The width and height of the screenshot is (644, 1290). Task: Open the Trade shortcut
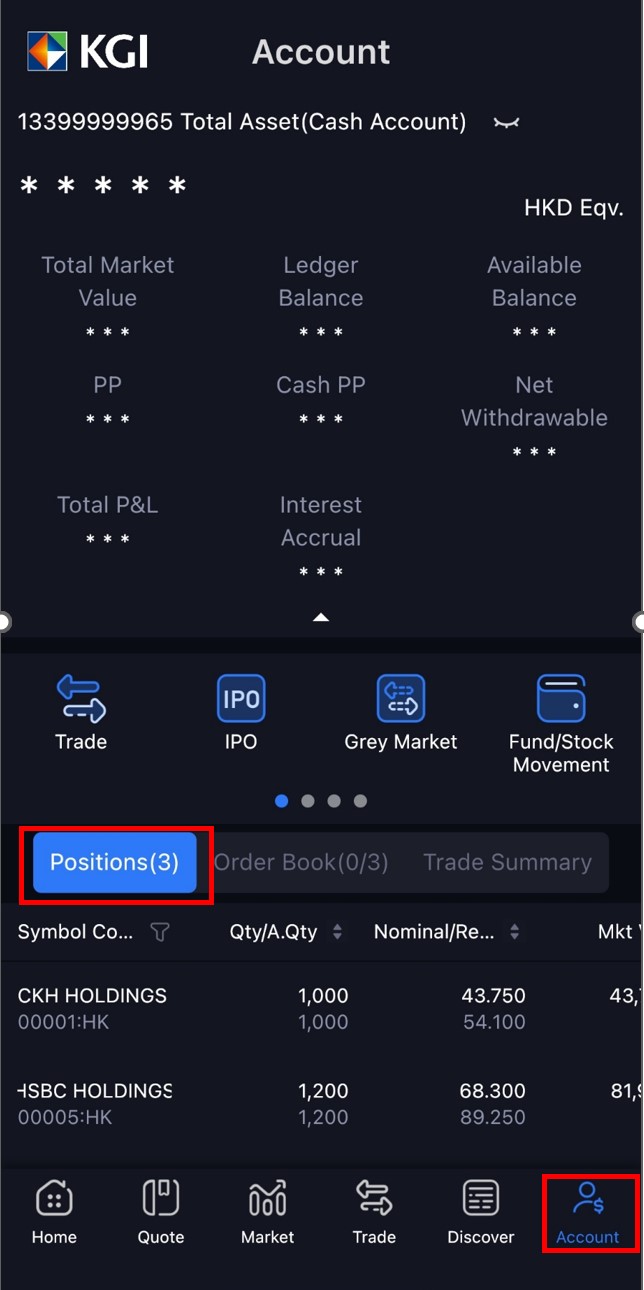coord(81,712)
